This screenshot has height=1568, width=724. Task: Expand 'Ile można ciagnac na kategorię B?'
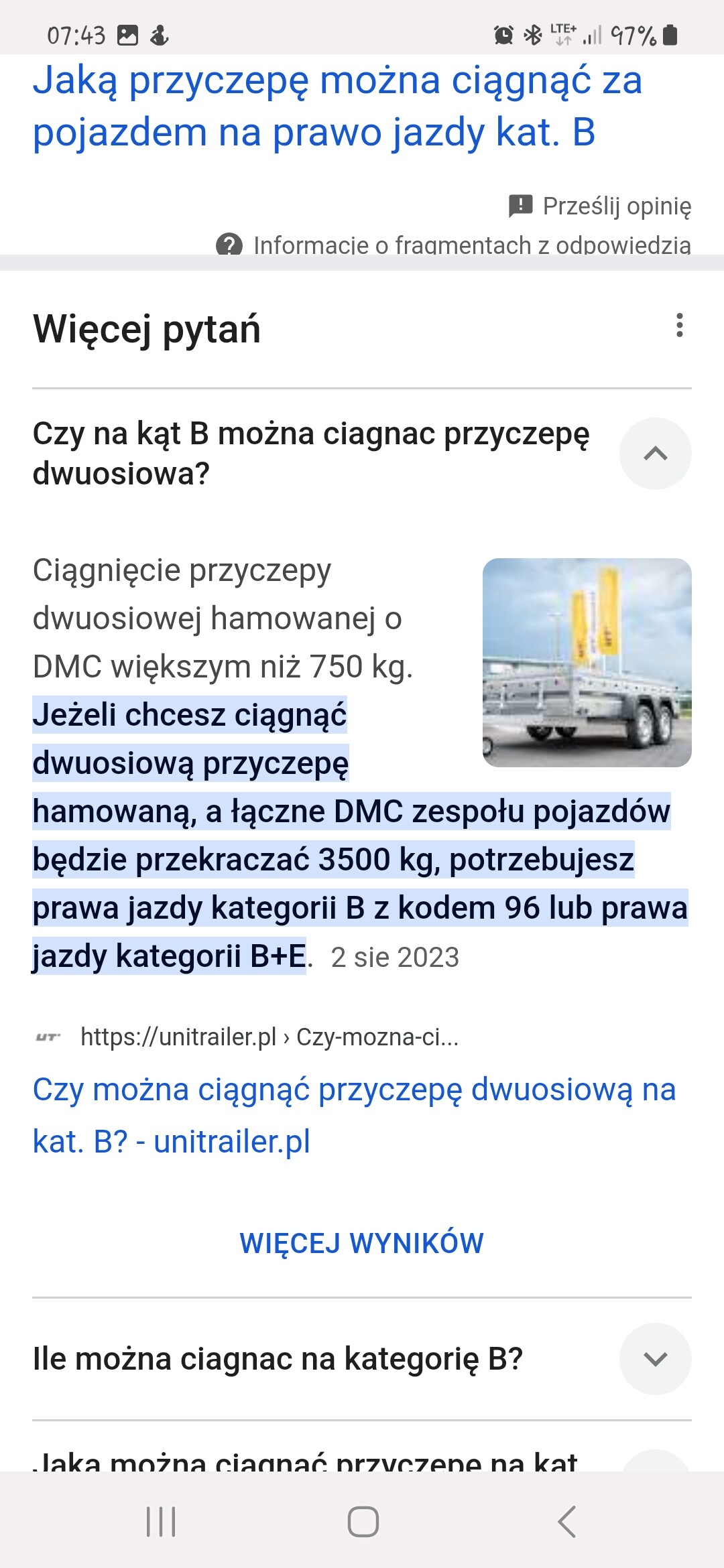click(655, 1359)
